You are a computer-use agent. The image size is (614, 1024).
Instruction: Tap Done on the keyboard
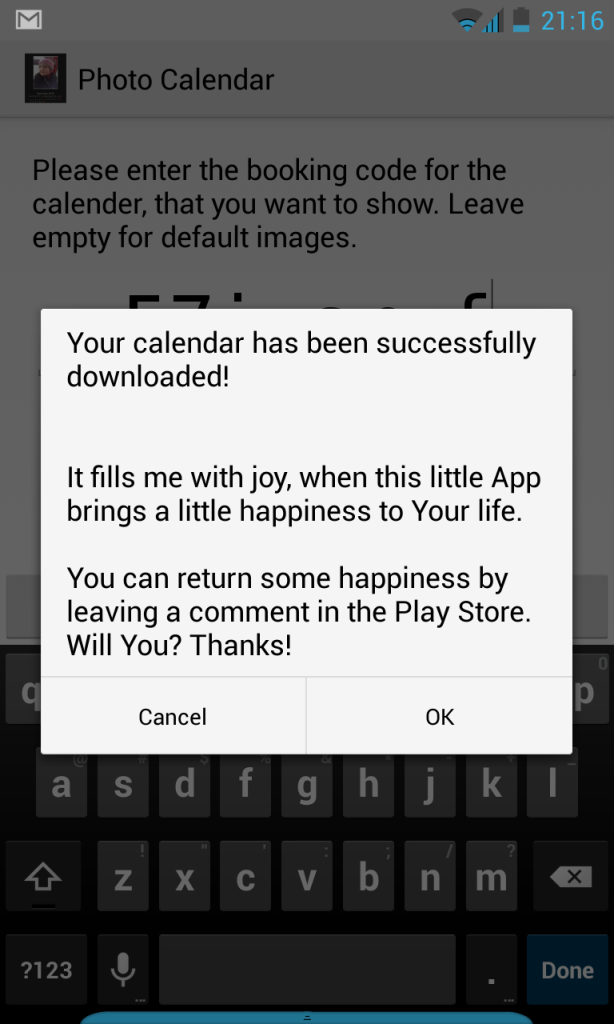click(x=567, y=969)
